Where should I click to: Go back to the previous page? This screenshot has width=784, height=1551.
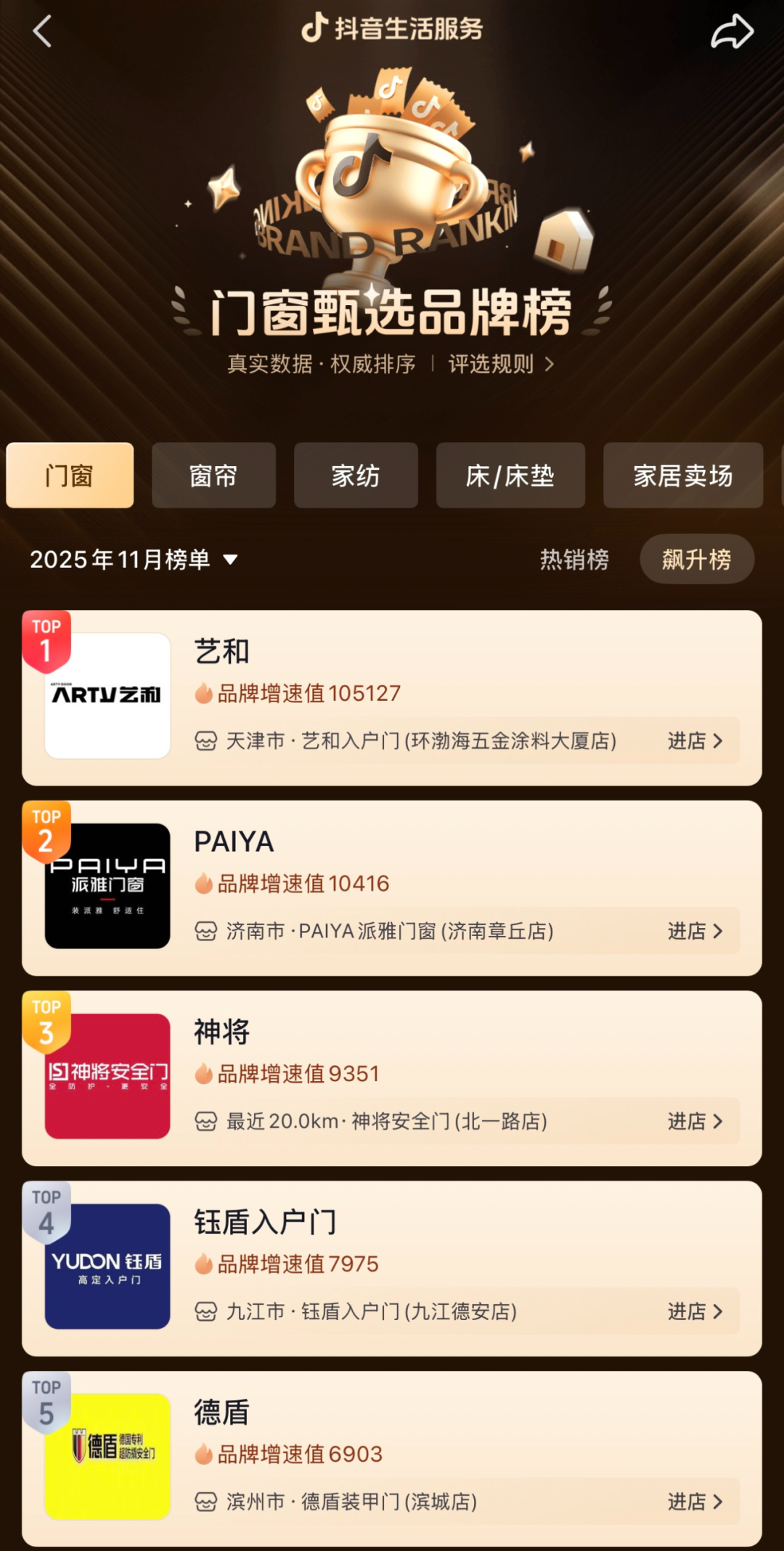42,31
